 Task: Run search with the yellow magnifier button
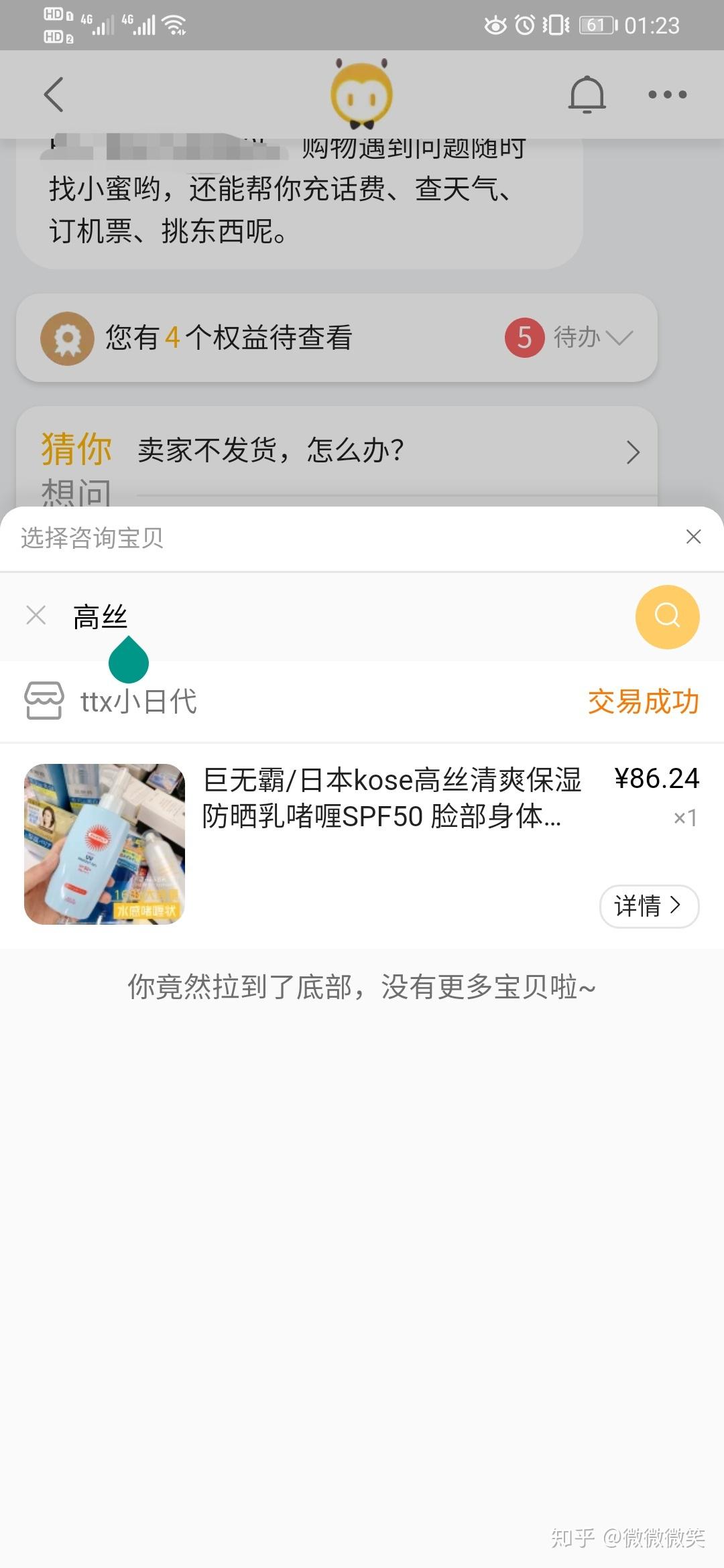(x=667, y=616)
